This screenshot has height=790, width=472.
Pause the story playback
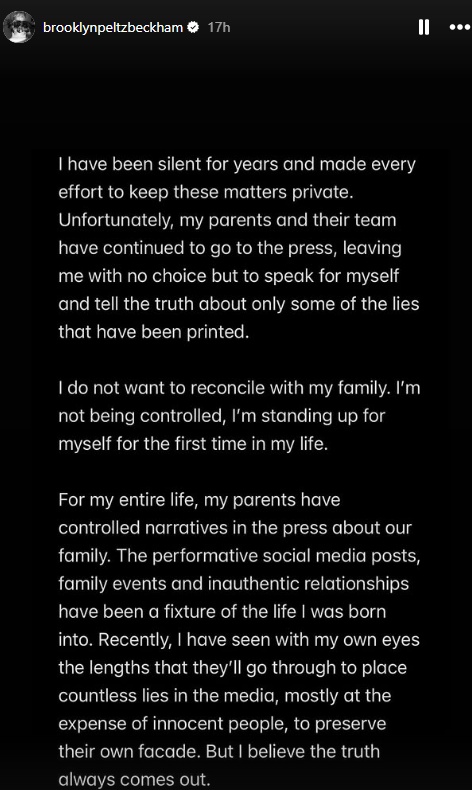pyautogui.click(x=424, y=27)
